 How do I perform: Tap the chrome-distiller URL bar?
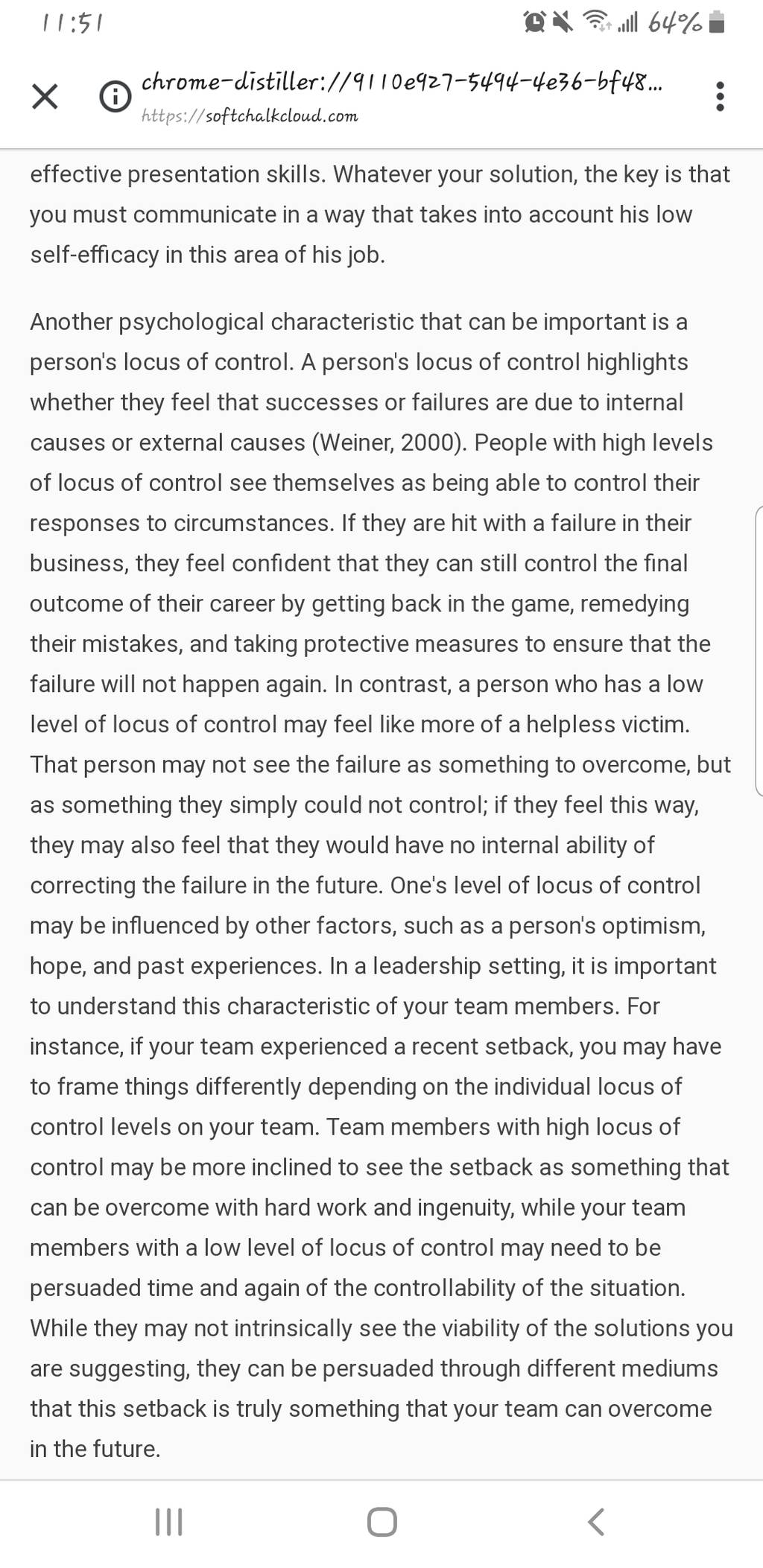click(401, 96)
